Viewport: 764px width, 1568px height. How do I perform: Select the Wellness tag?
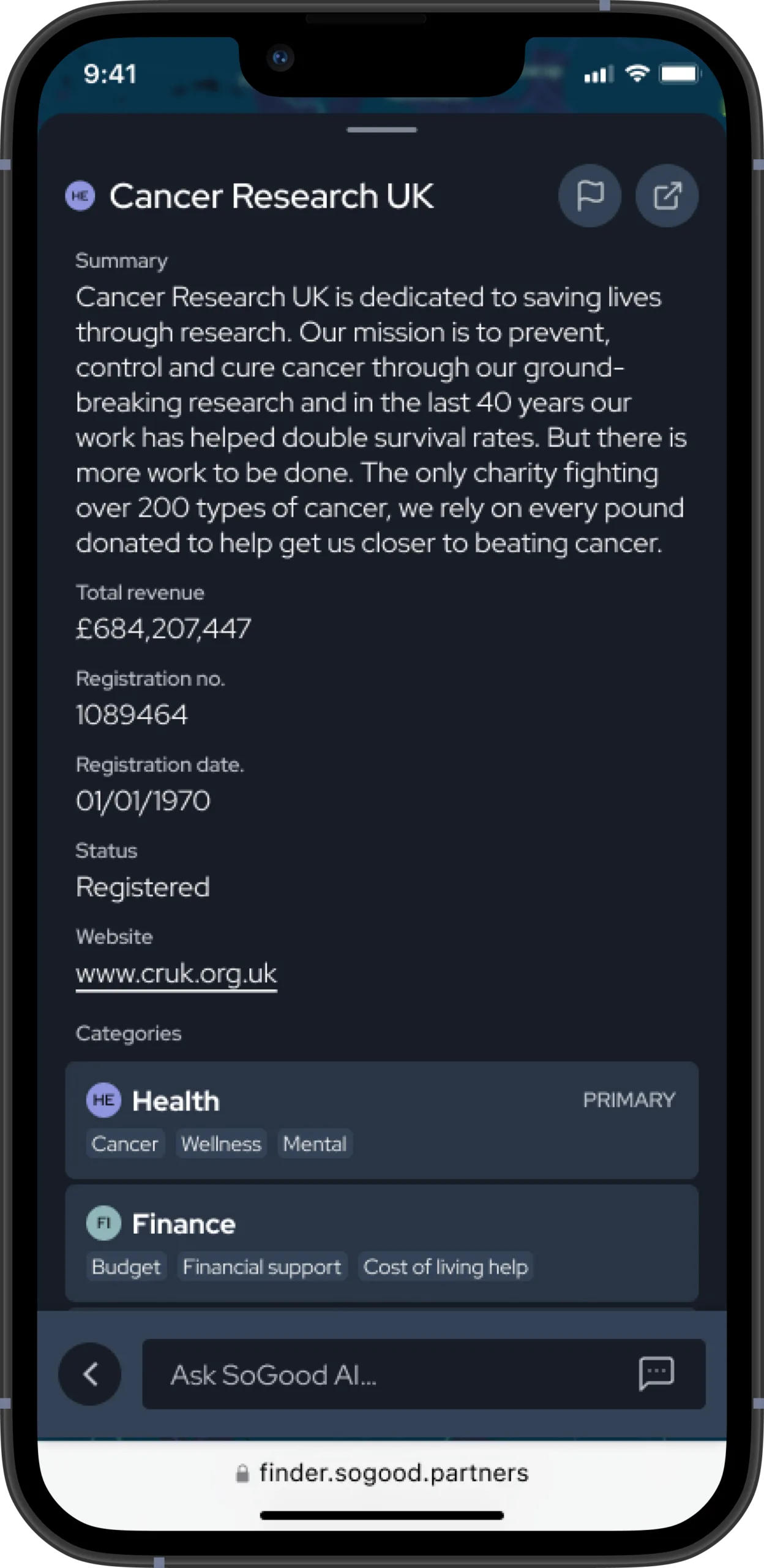pos(221,1144)
